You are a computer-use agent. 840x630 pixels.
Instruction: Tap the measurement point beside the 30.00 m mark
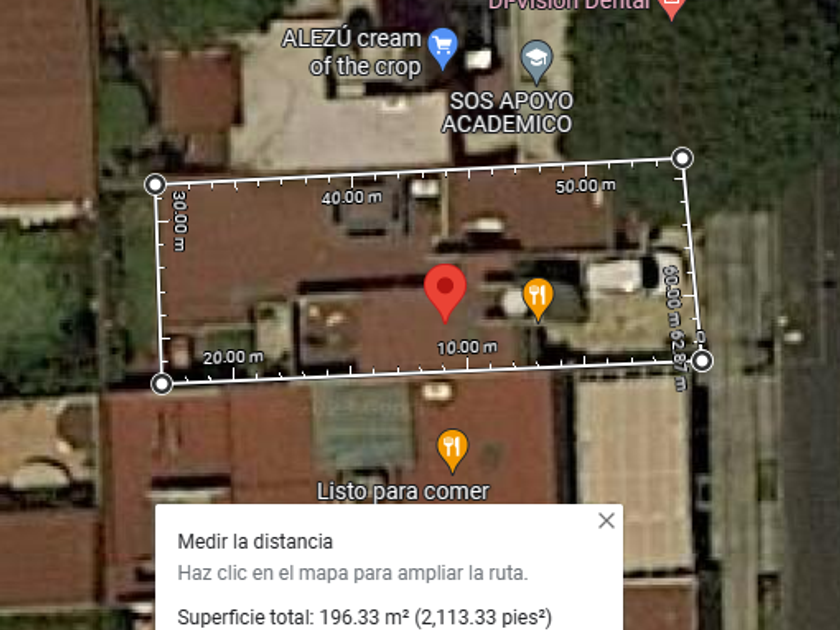tap(156, 184)
